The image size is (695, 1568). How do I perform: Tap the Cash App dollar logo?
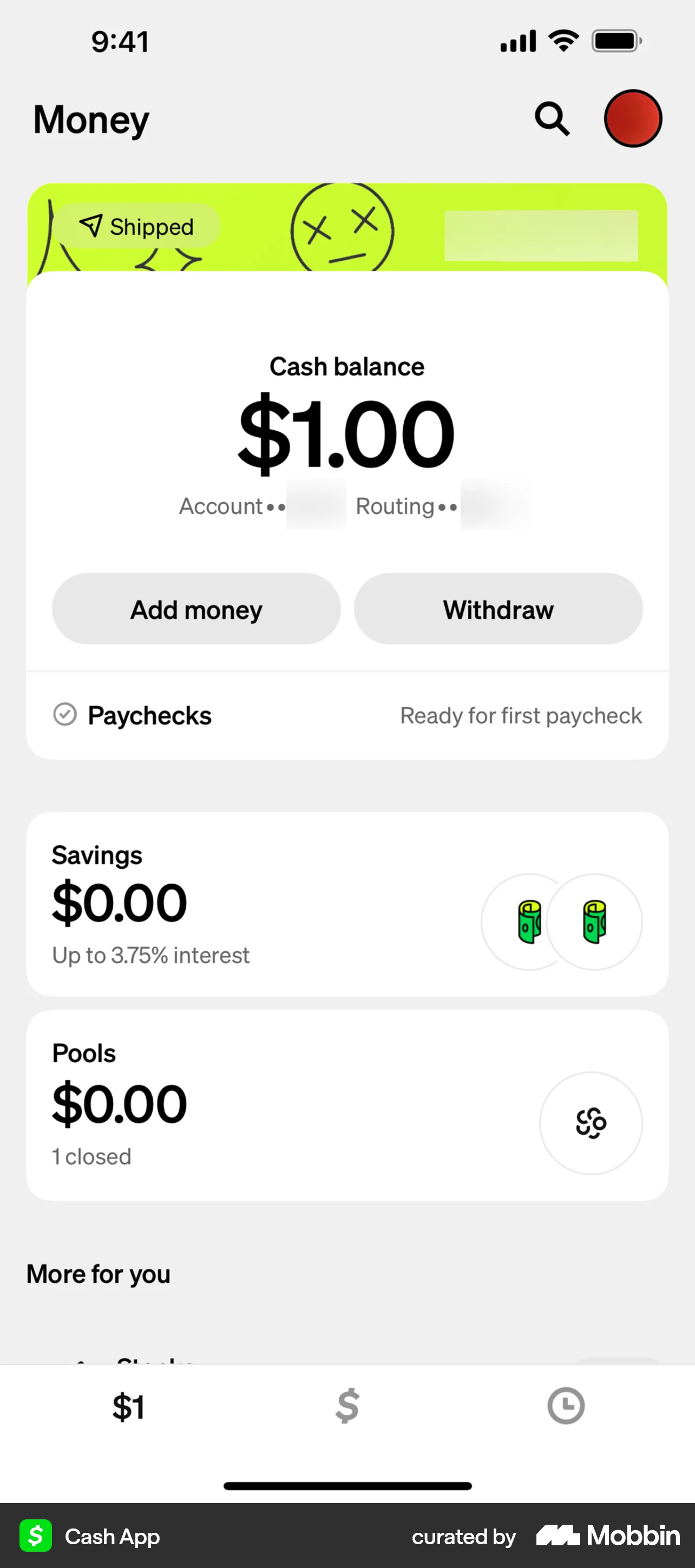point(36,1536)
